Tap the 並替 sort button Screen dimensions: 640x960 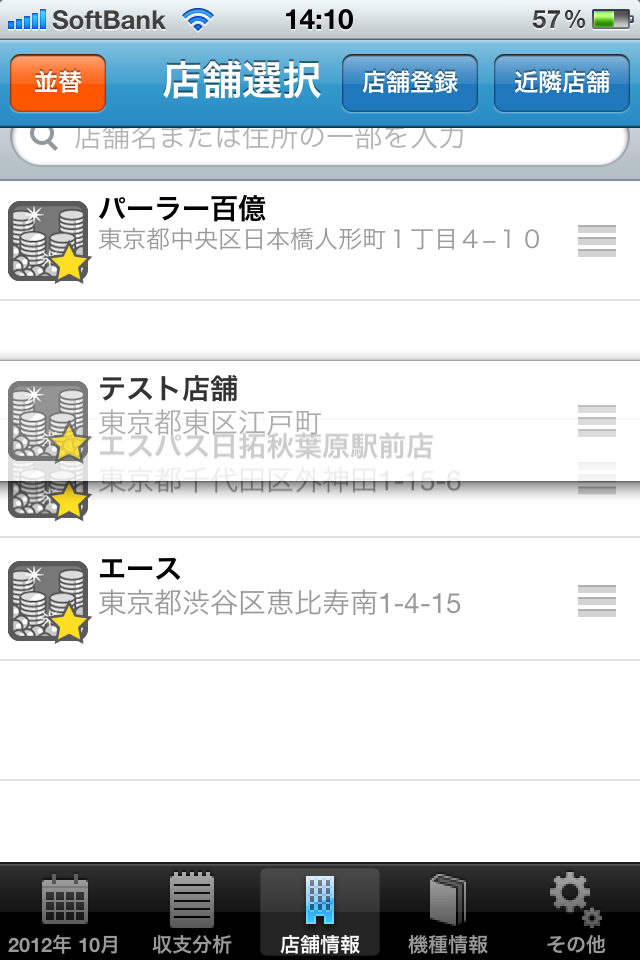pyautogui.click(x=58, y=83)
